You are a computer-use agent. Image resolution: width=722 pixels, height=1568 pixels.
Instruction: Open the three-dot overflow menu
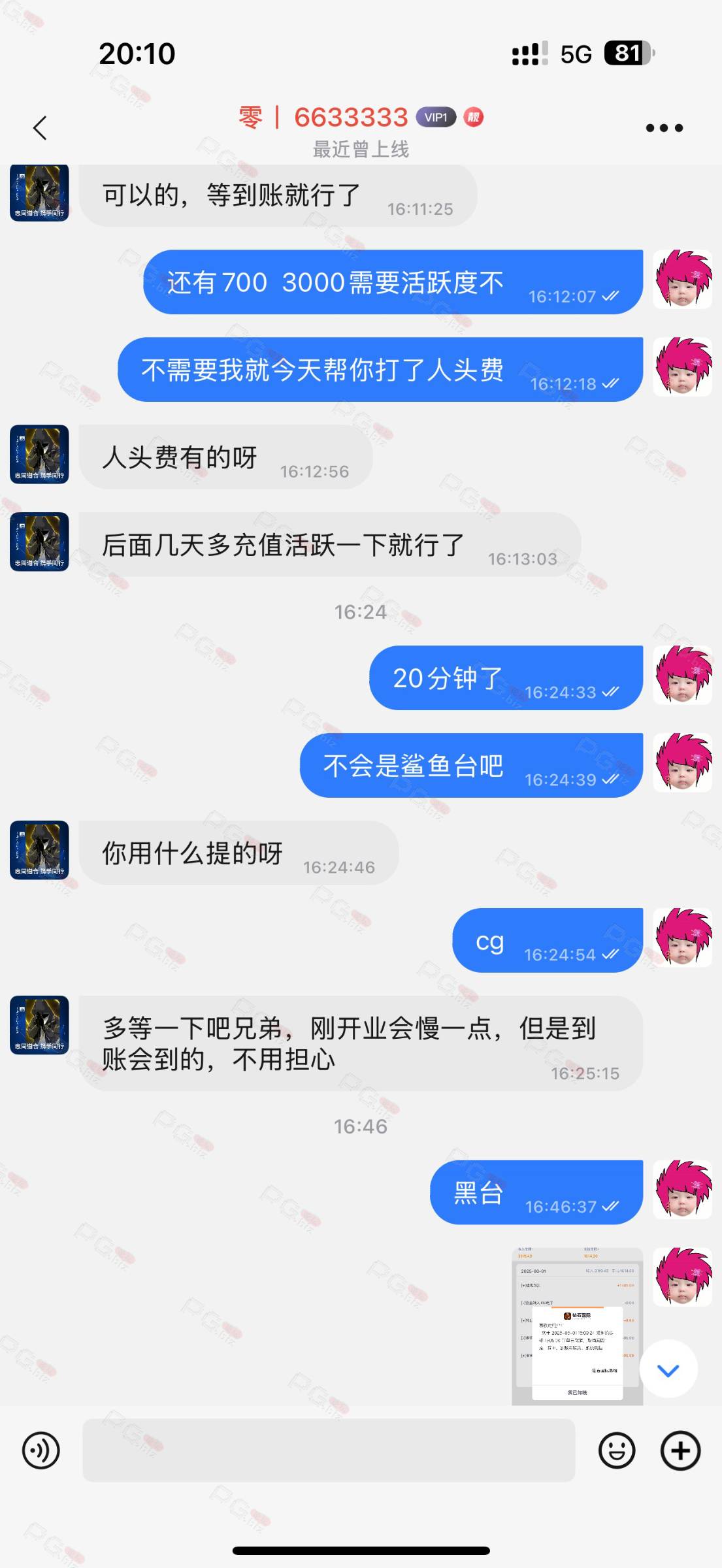[x=664, y=128]
